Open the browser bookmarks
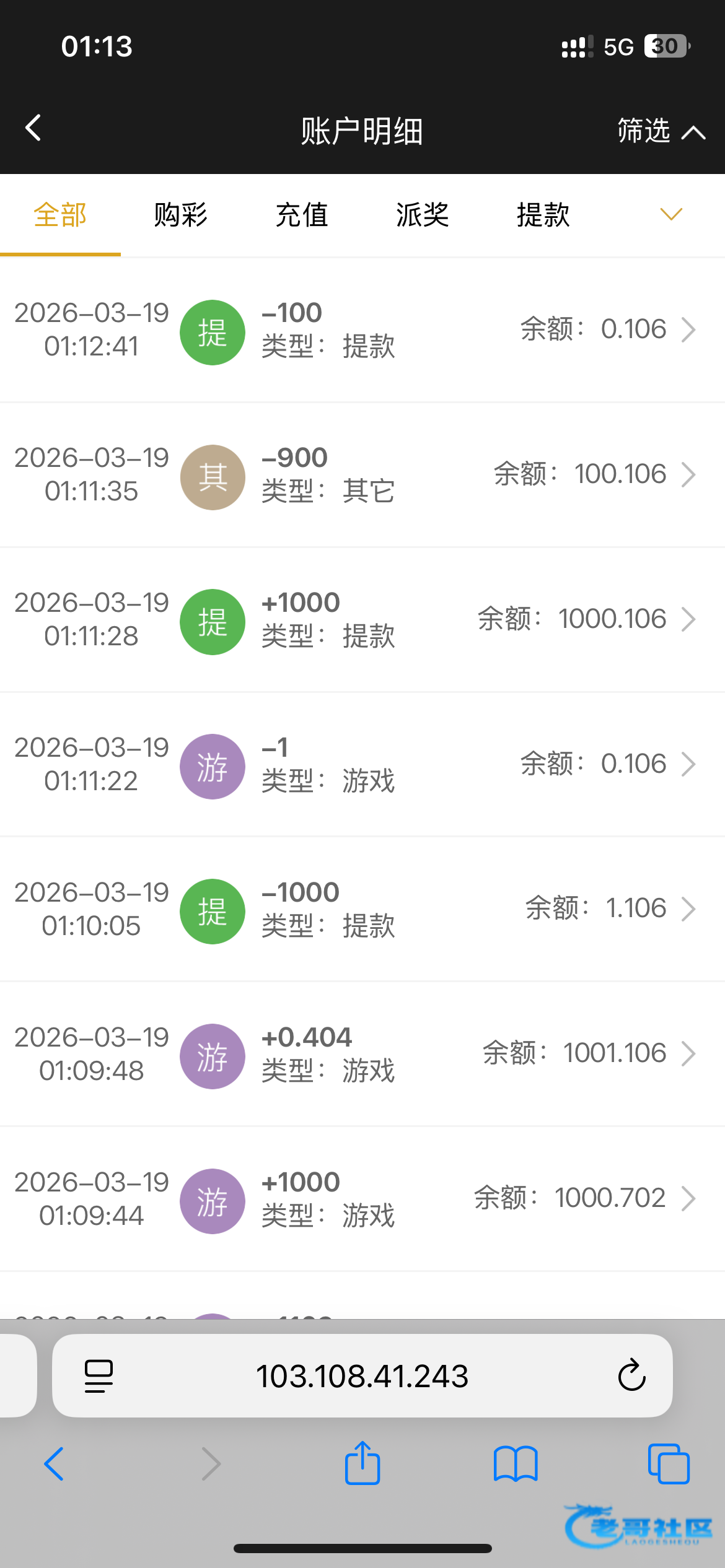 (x=515, y=1464)
